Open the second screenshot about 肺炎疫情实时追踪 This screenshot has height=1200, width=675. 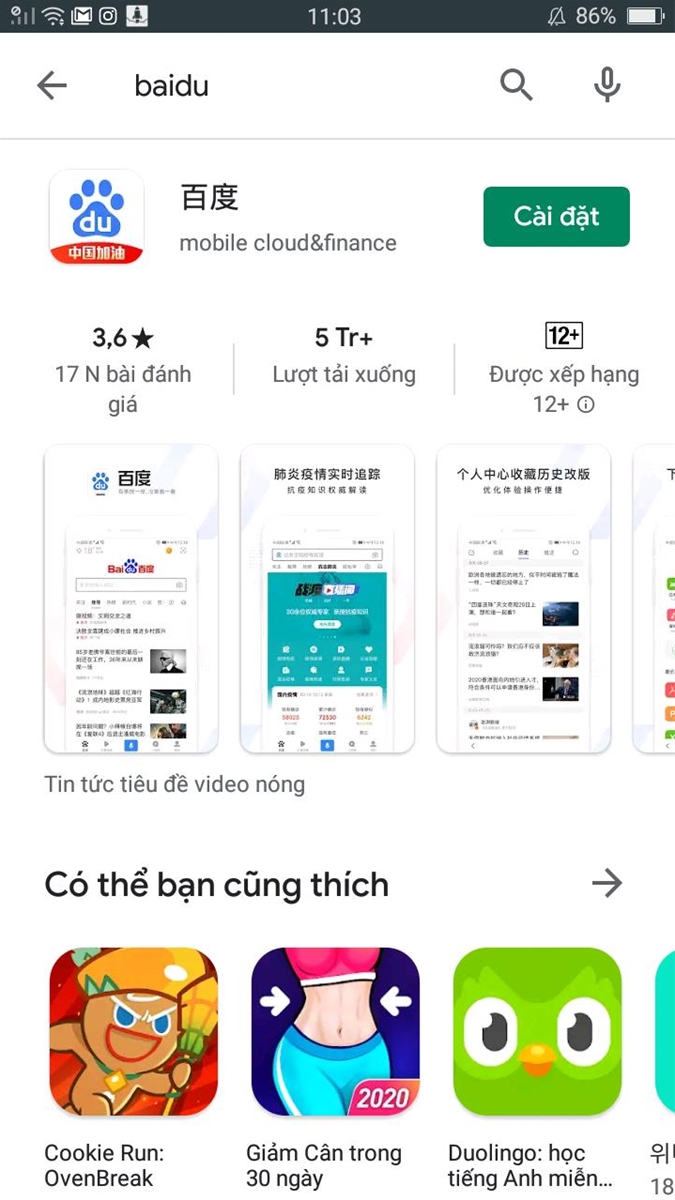(x=327, y=599)
